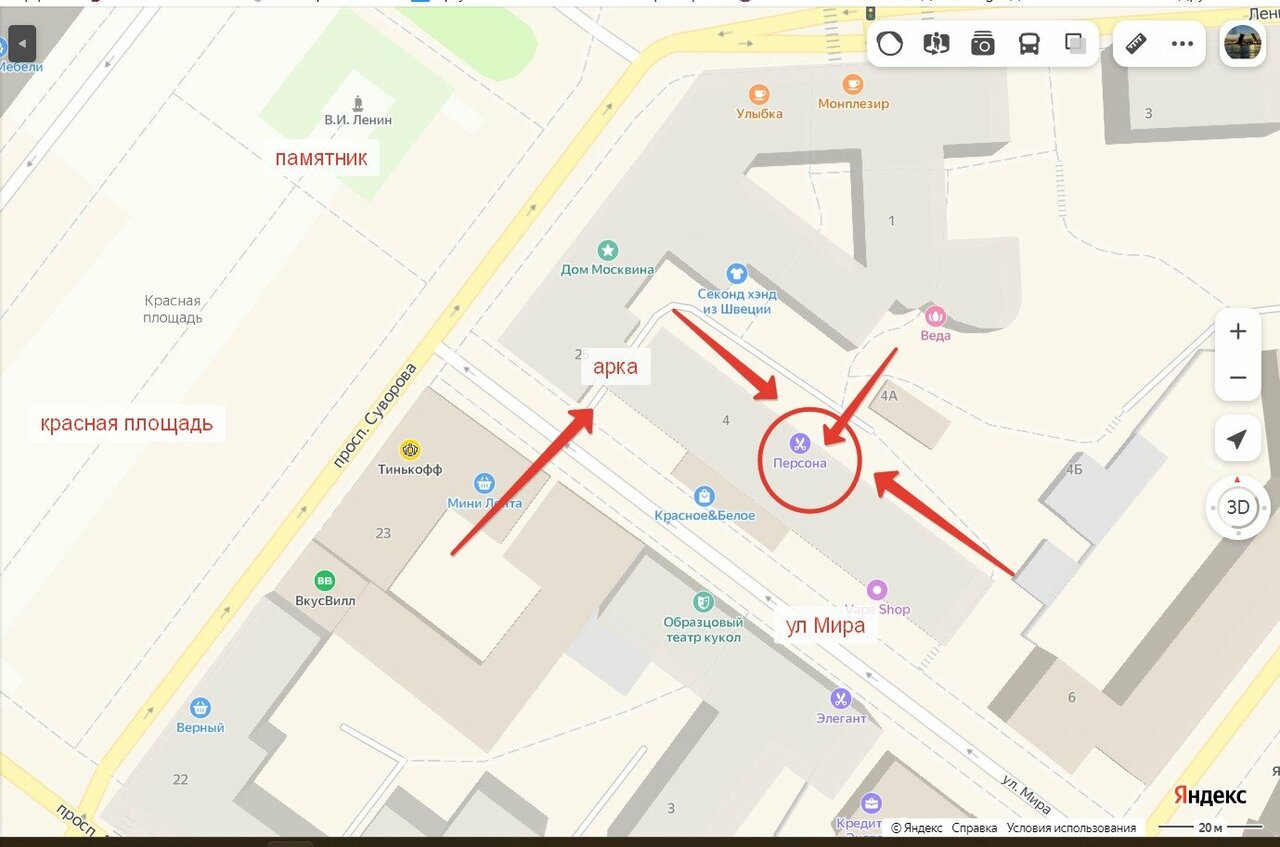This screenshot has width=1280, height=847.
Task: Open map layers selector
Action: [1076, 44]
